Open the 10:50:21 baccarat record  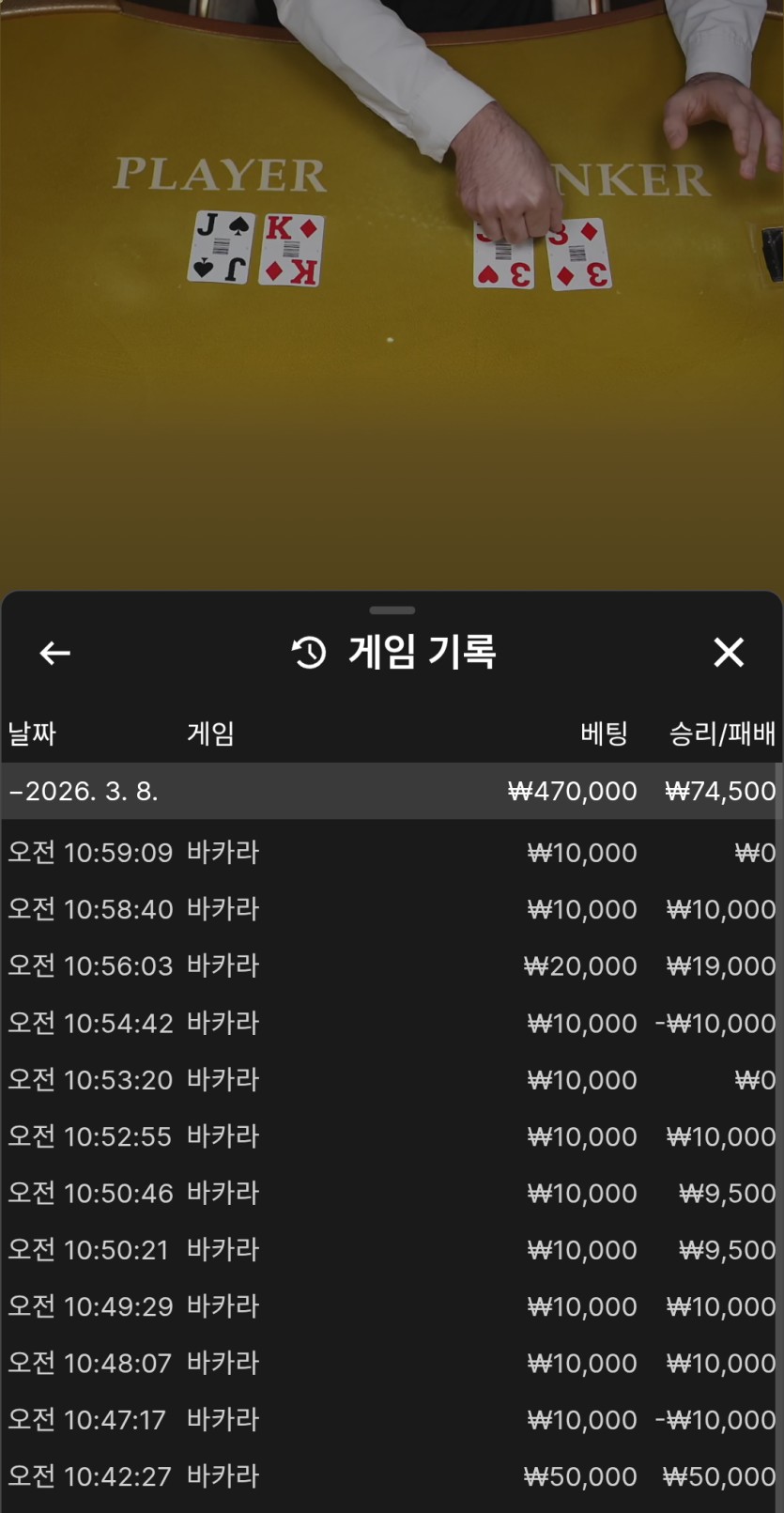(391, 1250)
